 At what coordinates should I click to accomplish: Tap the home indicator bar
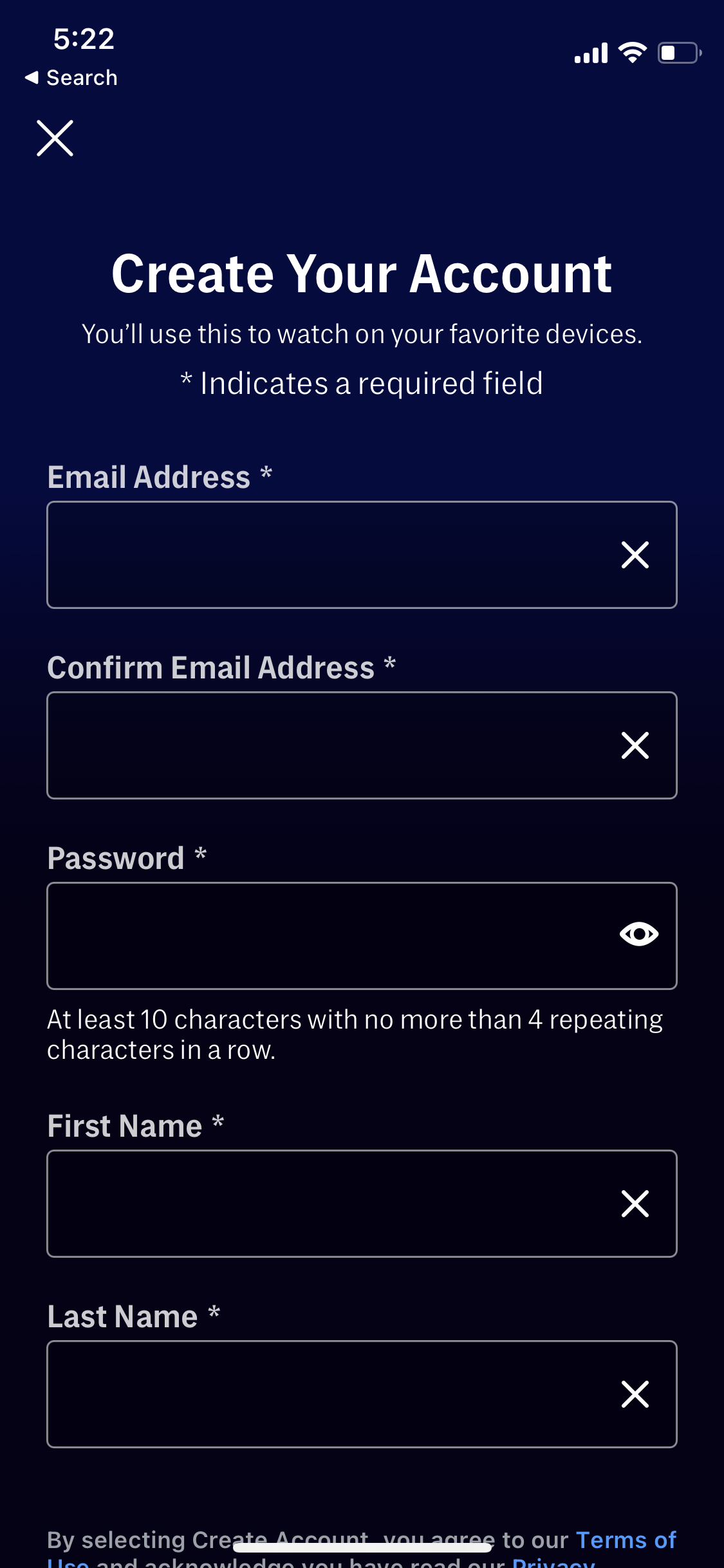pos(362,1548)
